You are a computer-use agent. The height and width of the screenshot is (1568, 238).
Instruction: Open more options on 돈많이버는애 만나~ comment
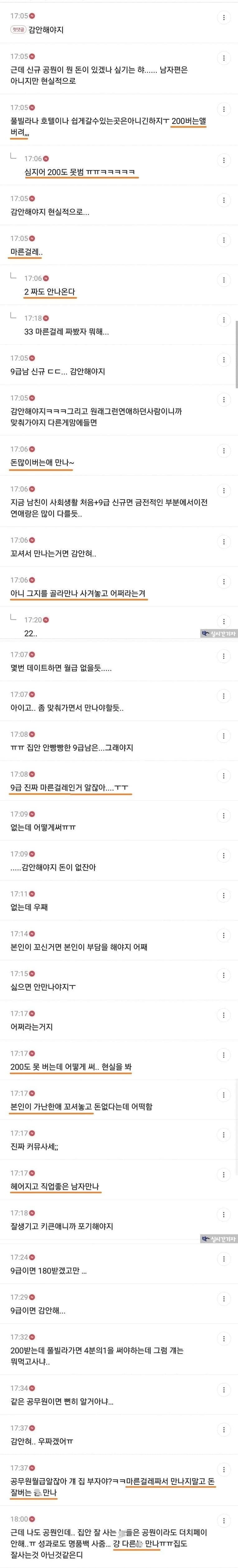[223, 451]
